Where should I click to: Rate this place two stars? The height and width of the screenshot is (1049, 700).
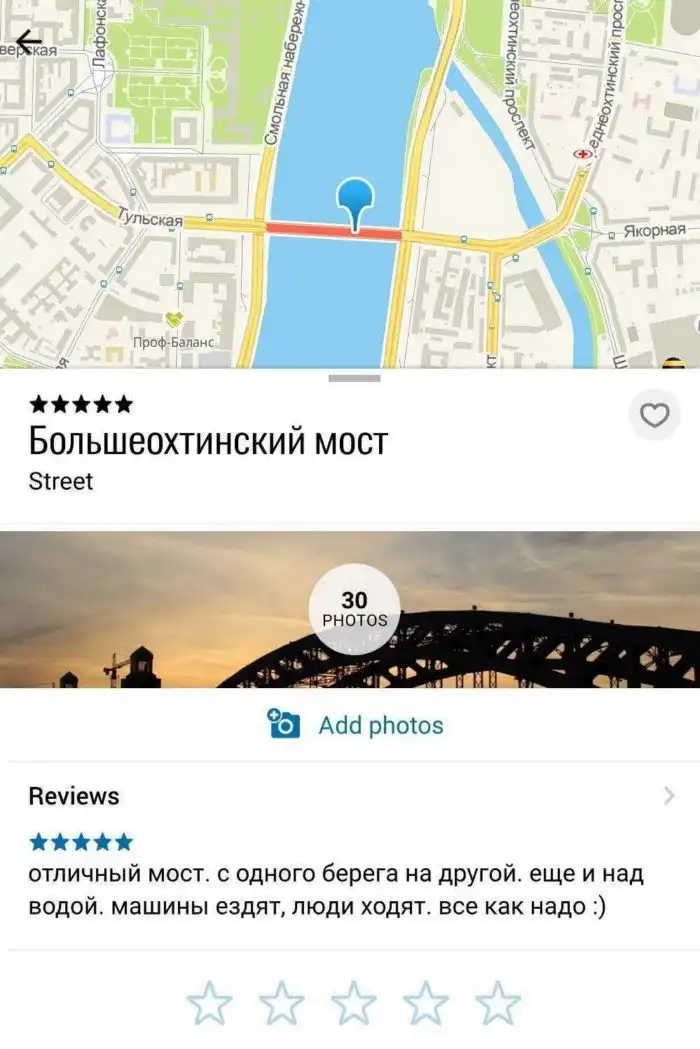(x=282, y=1002)
